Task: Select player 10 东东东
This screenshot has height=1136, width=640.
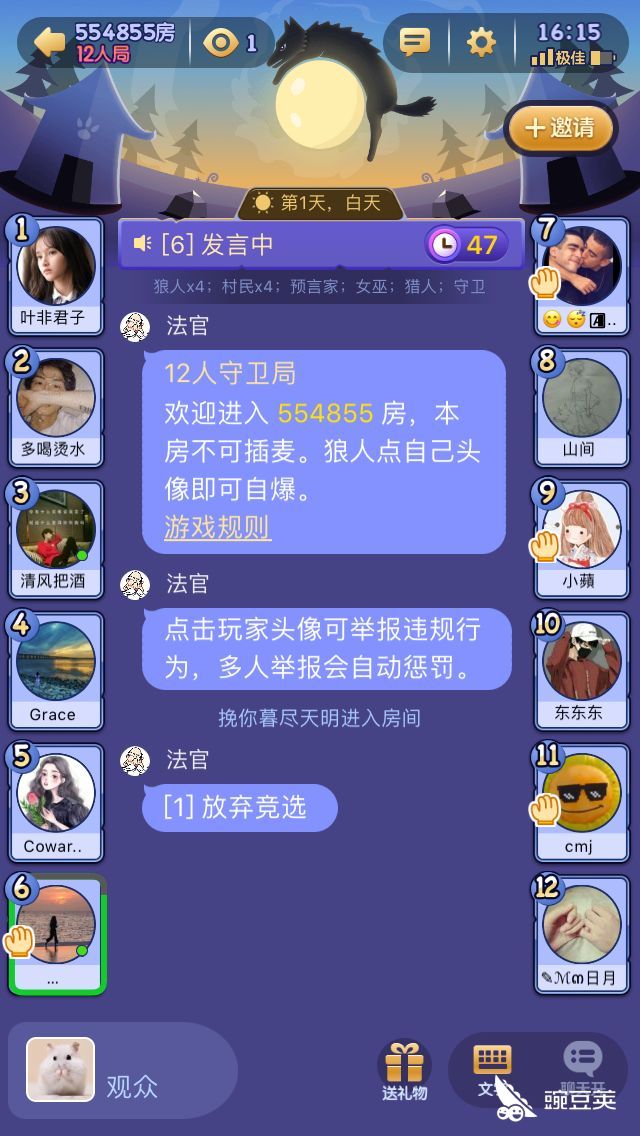Action: coord(582,671)
